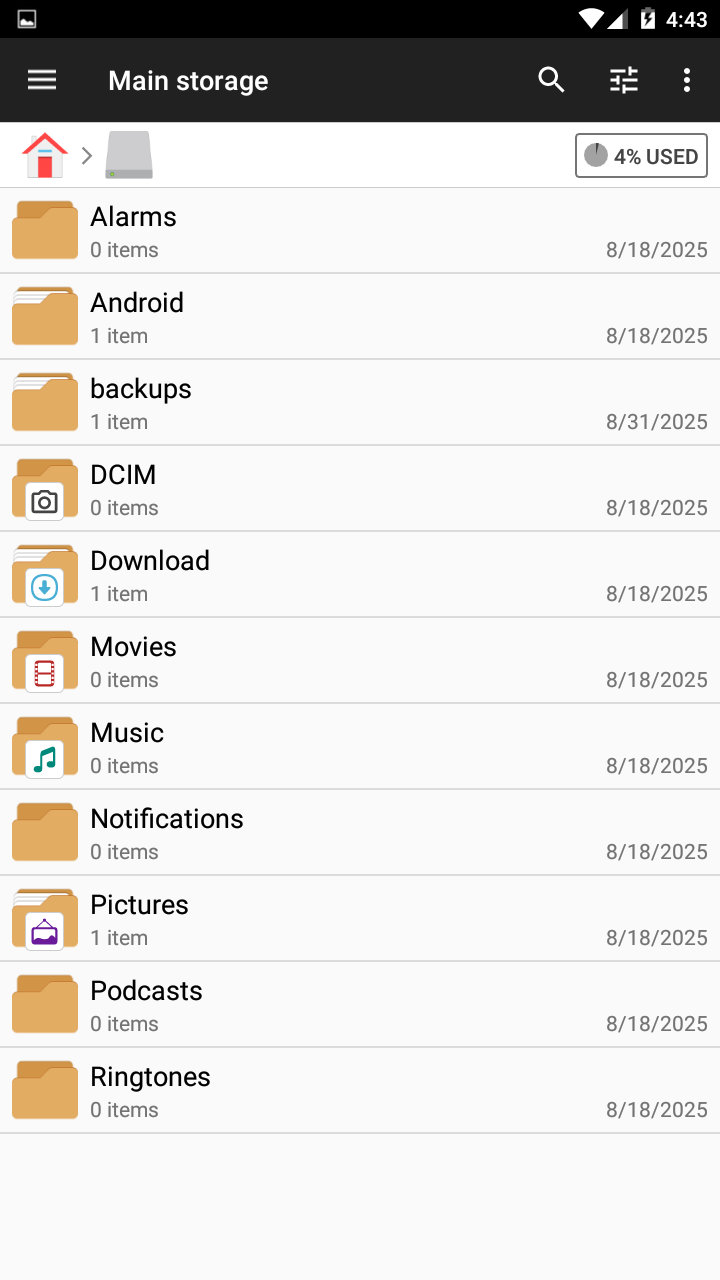Open the Notifications folder
Screen dimensions: 720x1280
(360, 833)
